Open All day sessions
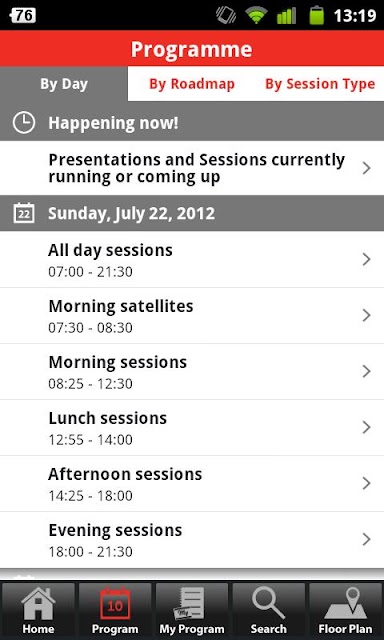Viewport: 384px width, 640px height. pos(192,260)
